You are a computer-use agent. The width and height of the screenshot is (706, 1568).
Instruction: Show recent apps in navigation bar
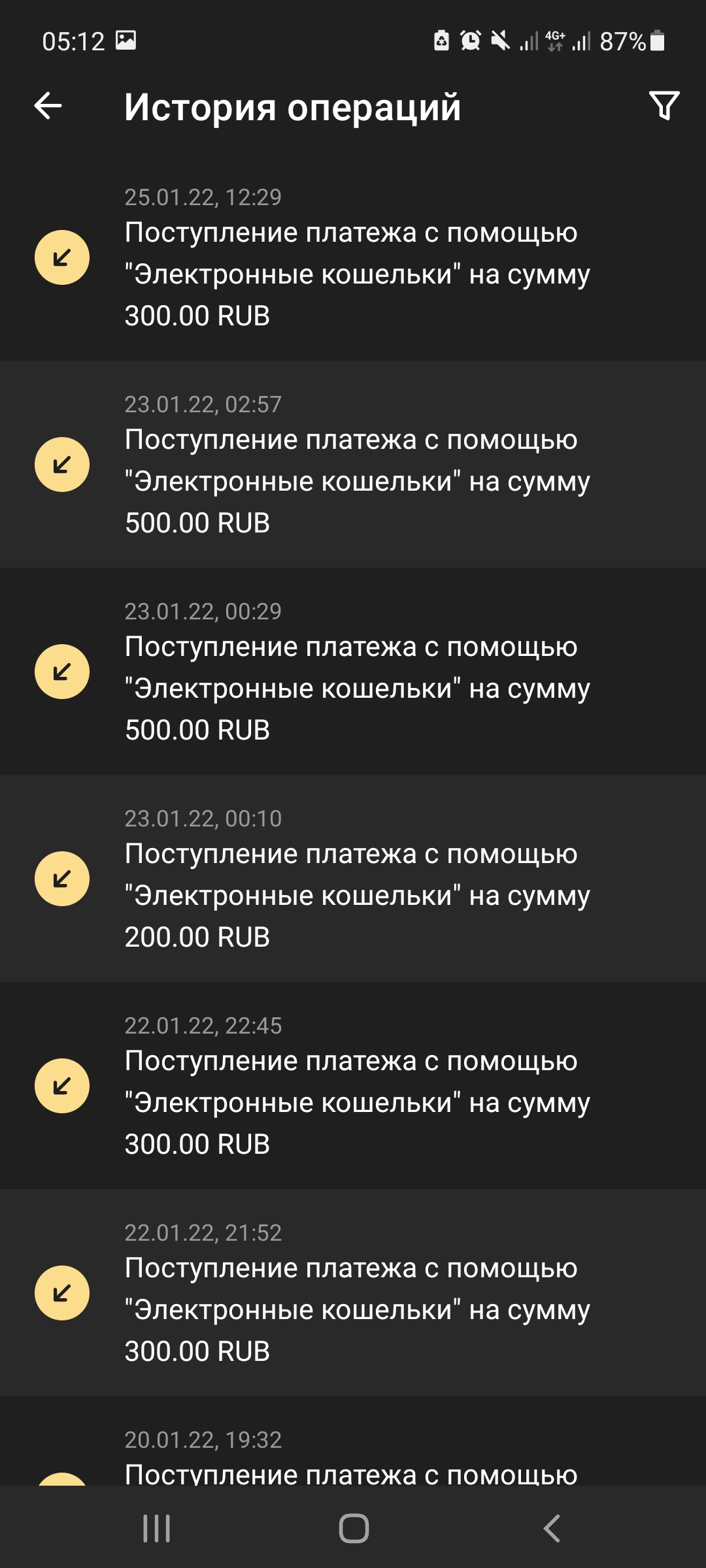click(157, 1528)
